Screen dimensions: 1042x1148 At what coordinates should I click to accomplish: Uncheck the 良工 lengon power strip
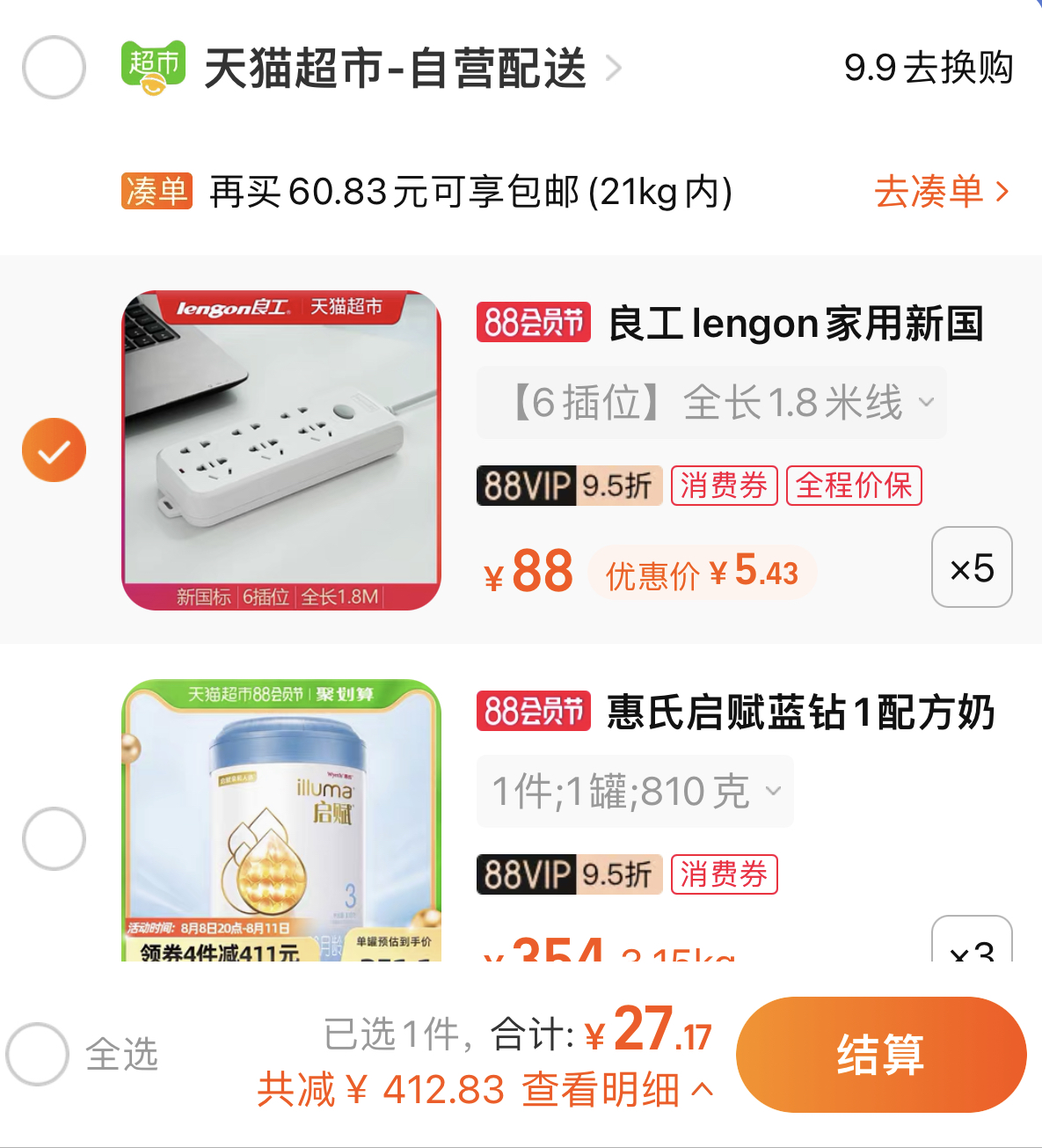pos(54,450)
